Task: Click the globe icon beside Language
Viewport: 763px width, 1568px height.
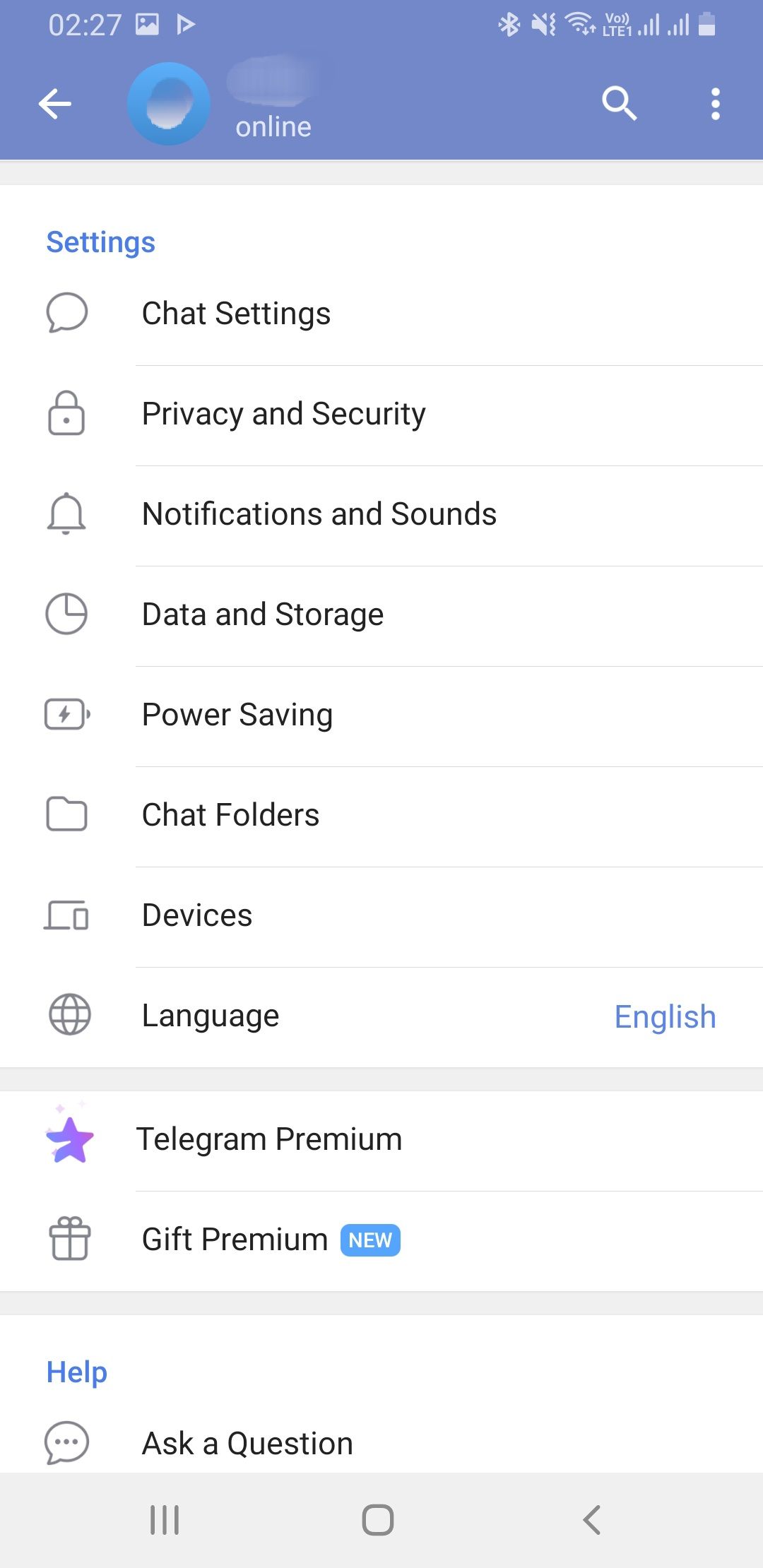Action: pos(66,1016)
